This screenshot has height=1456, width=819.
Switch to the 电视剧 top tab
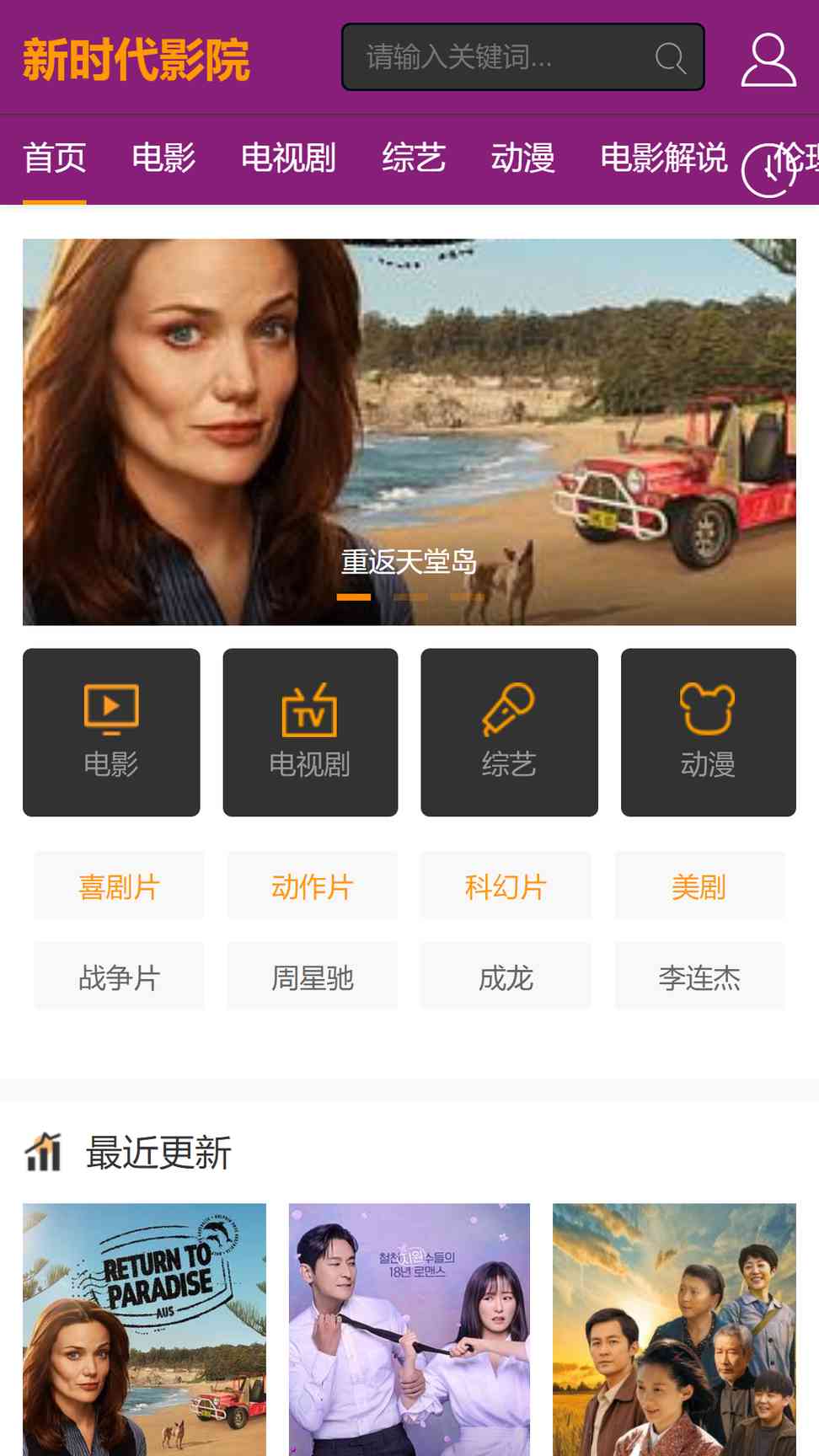pyautogui.click(x=288, y=158)
